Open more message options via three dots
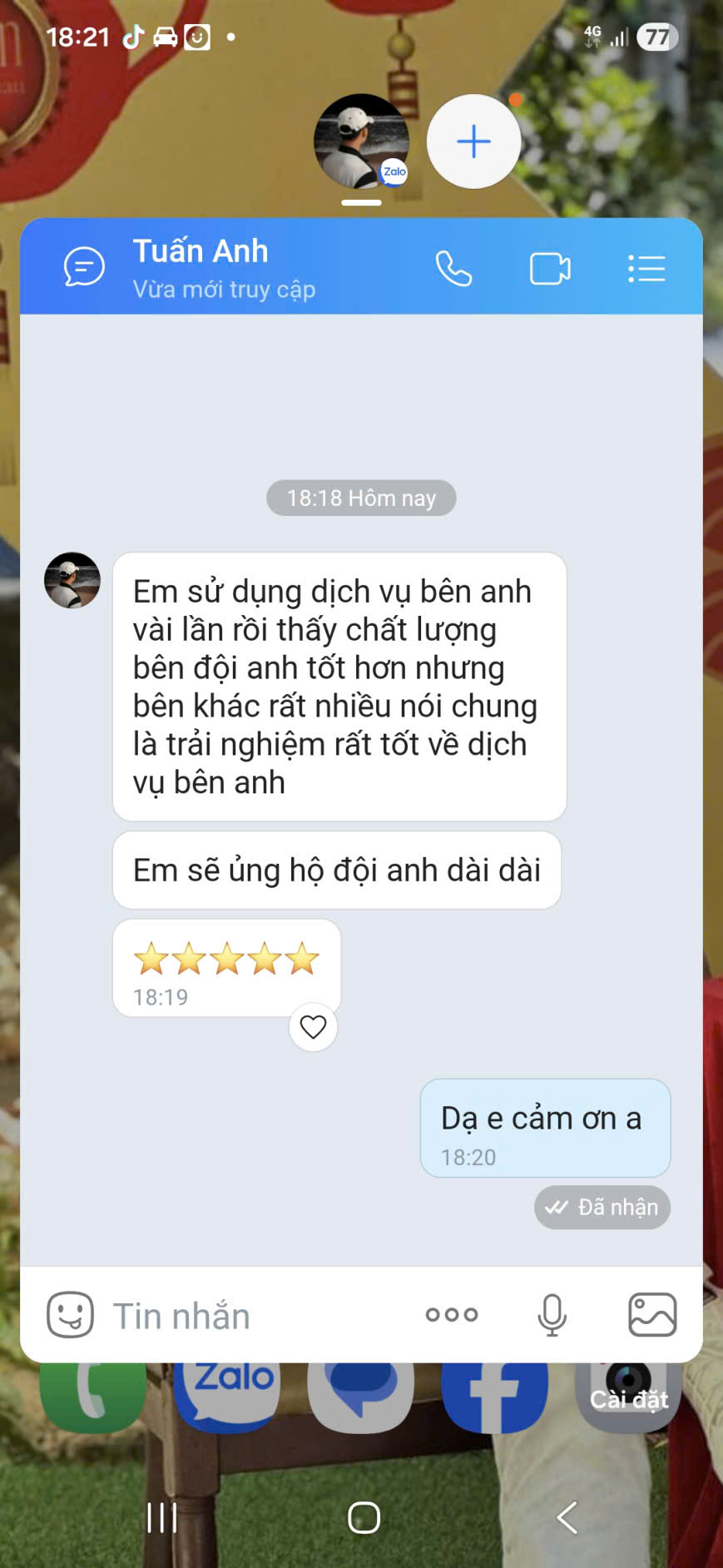 point(451,1315)
